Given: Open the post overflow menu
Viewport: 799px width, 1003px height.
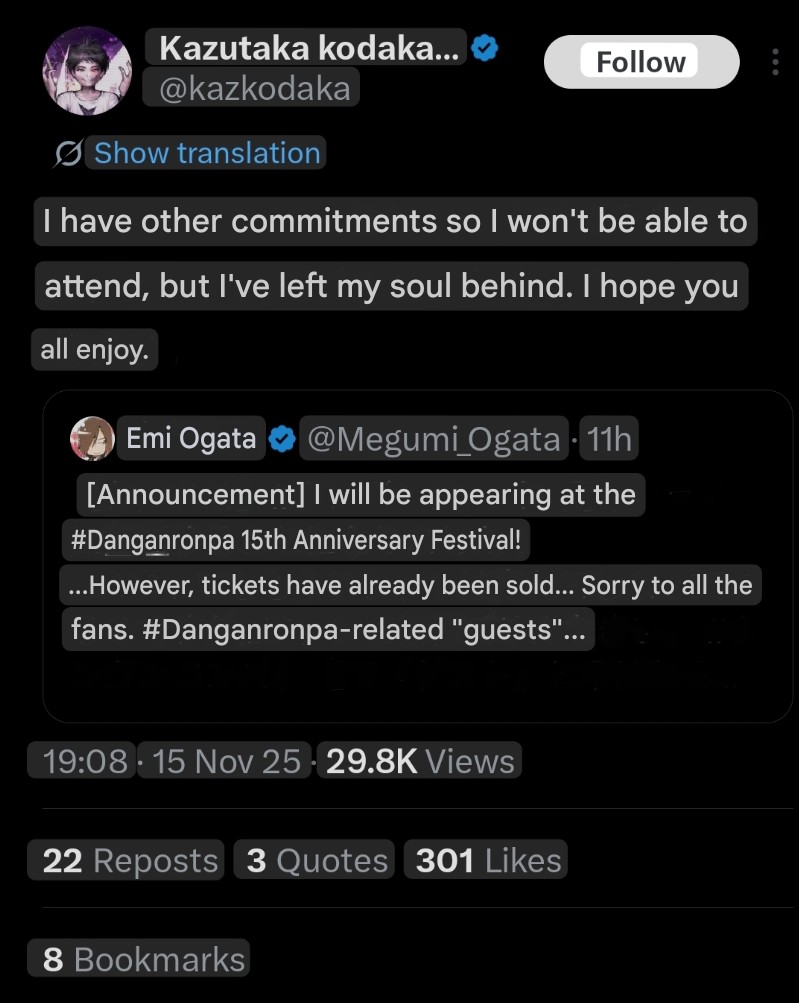Looking at the screenshot, I should 776,63.
